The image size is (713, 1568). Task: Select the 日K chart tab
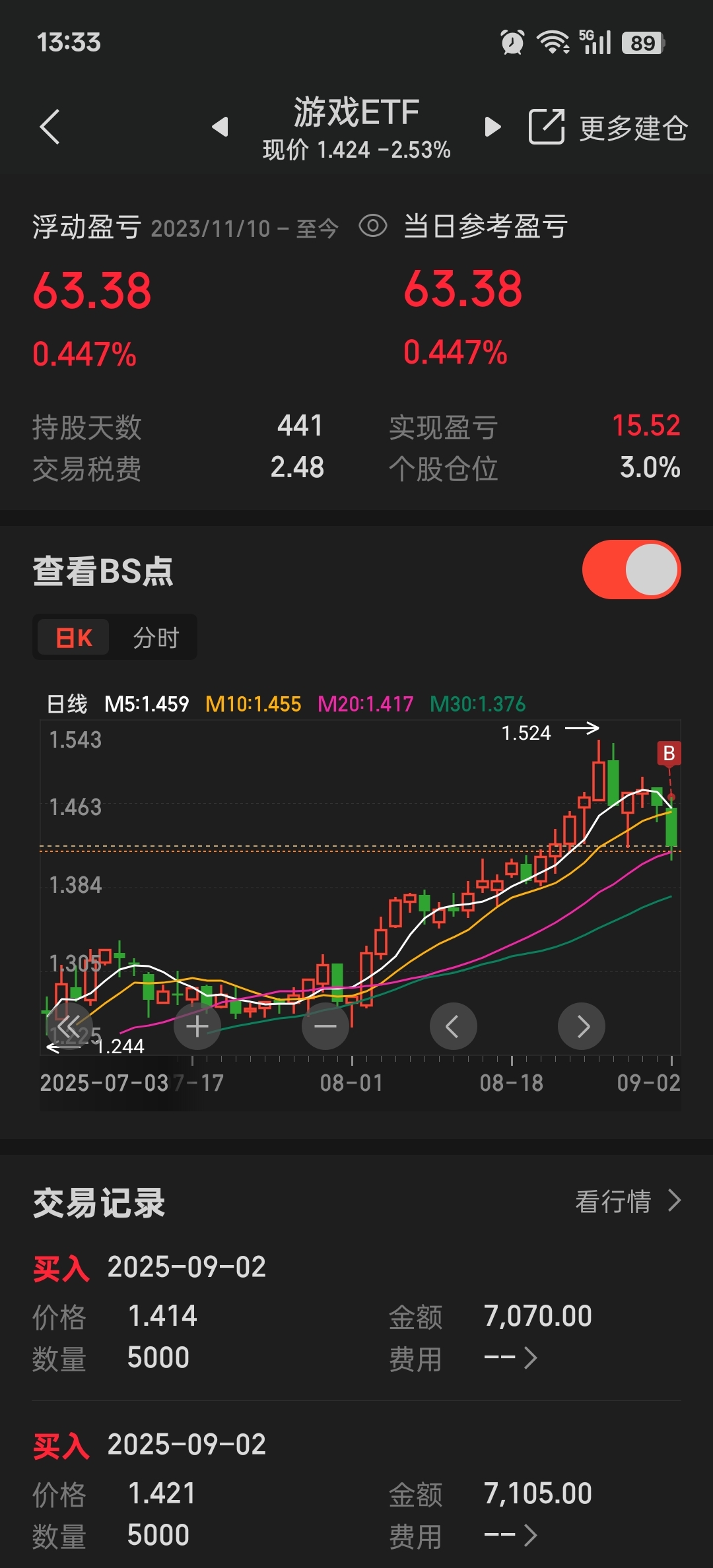tap(73, 637)
